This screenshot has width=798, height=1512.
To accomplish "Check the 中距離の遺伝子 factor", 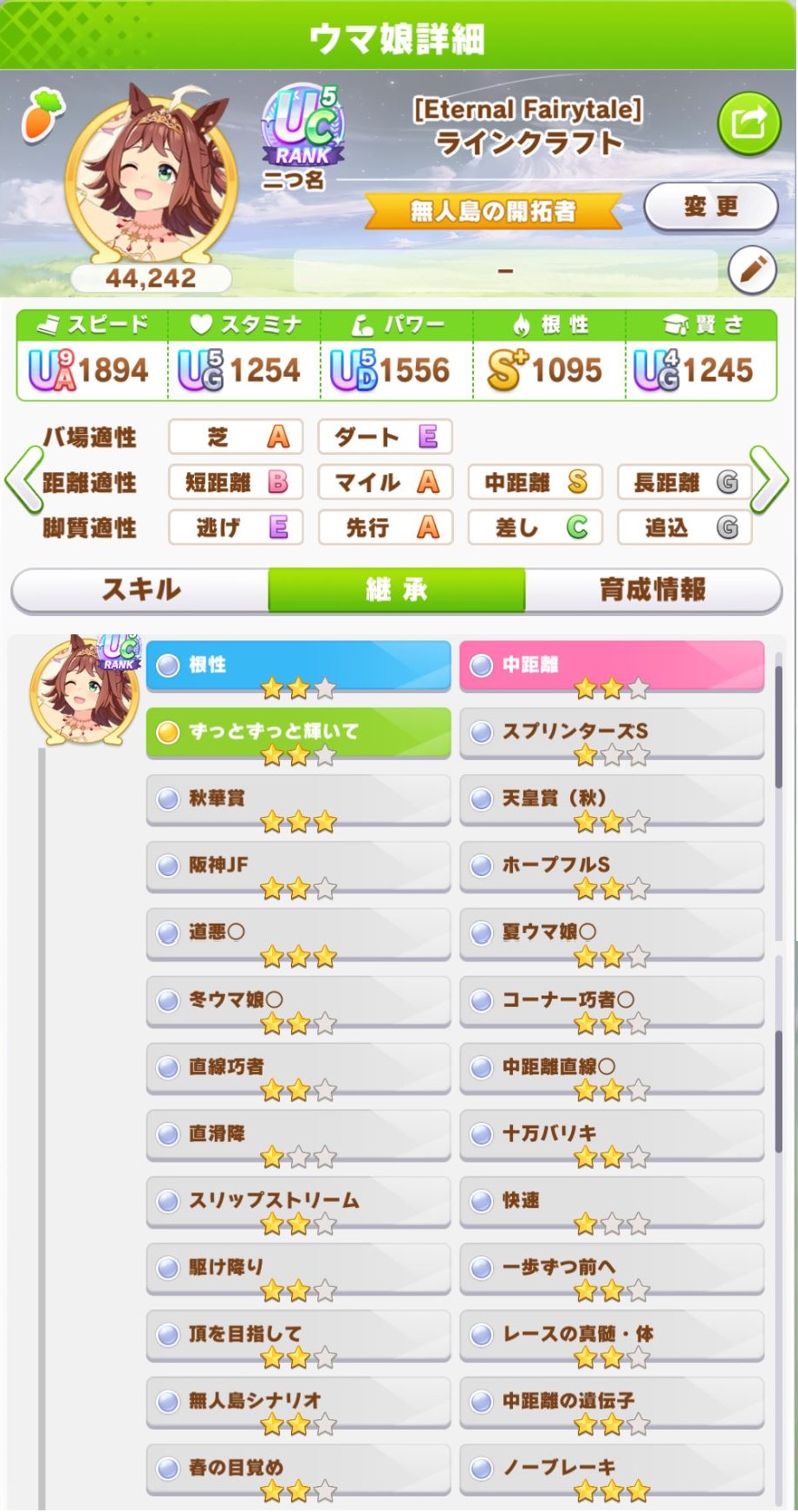I will tap(612, 1403).
